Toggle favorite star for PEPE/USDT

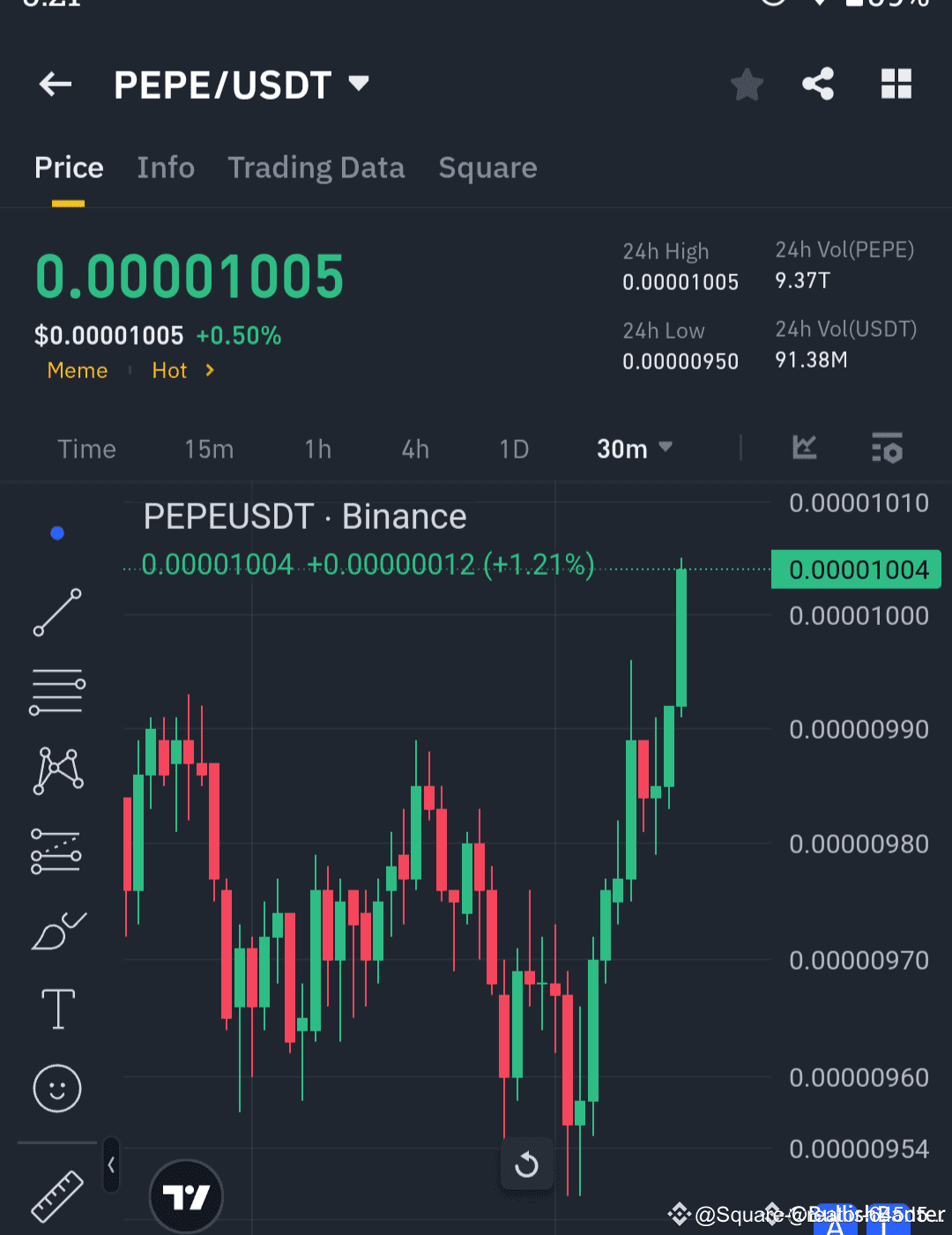[x=747, y=84]
